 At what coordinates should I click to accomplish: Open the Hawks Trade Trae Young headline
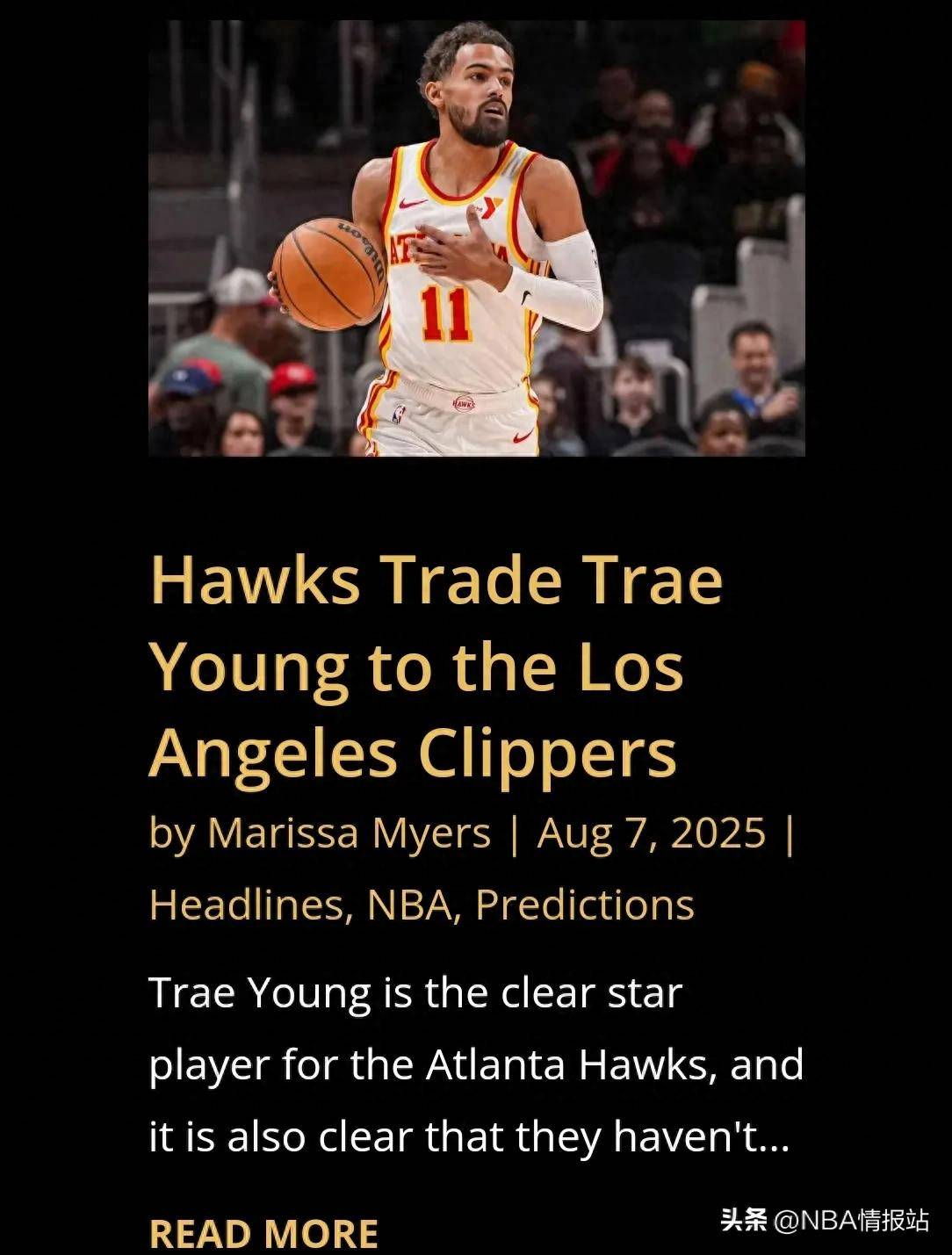coord(436,666)
